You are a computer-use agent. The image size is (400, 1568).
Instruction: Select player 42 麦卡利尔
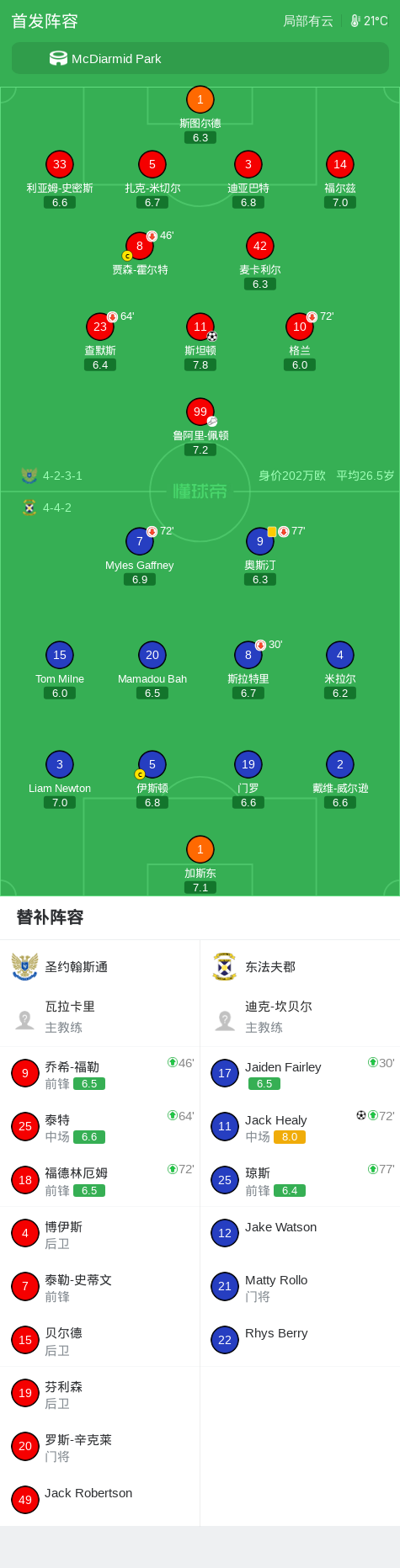[x=260, y=261]
